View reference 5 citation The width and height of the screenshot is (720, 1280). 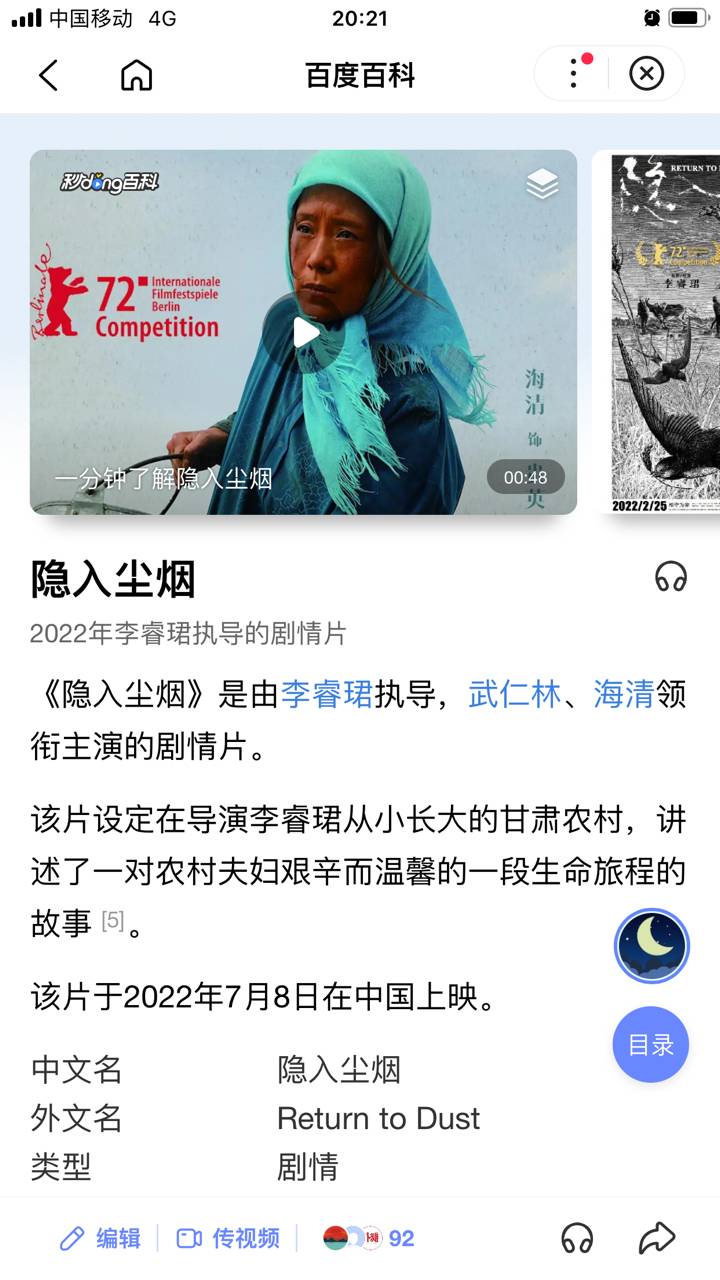[x=113, y=920]
